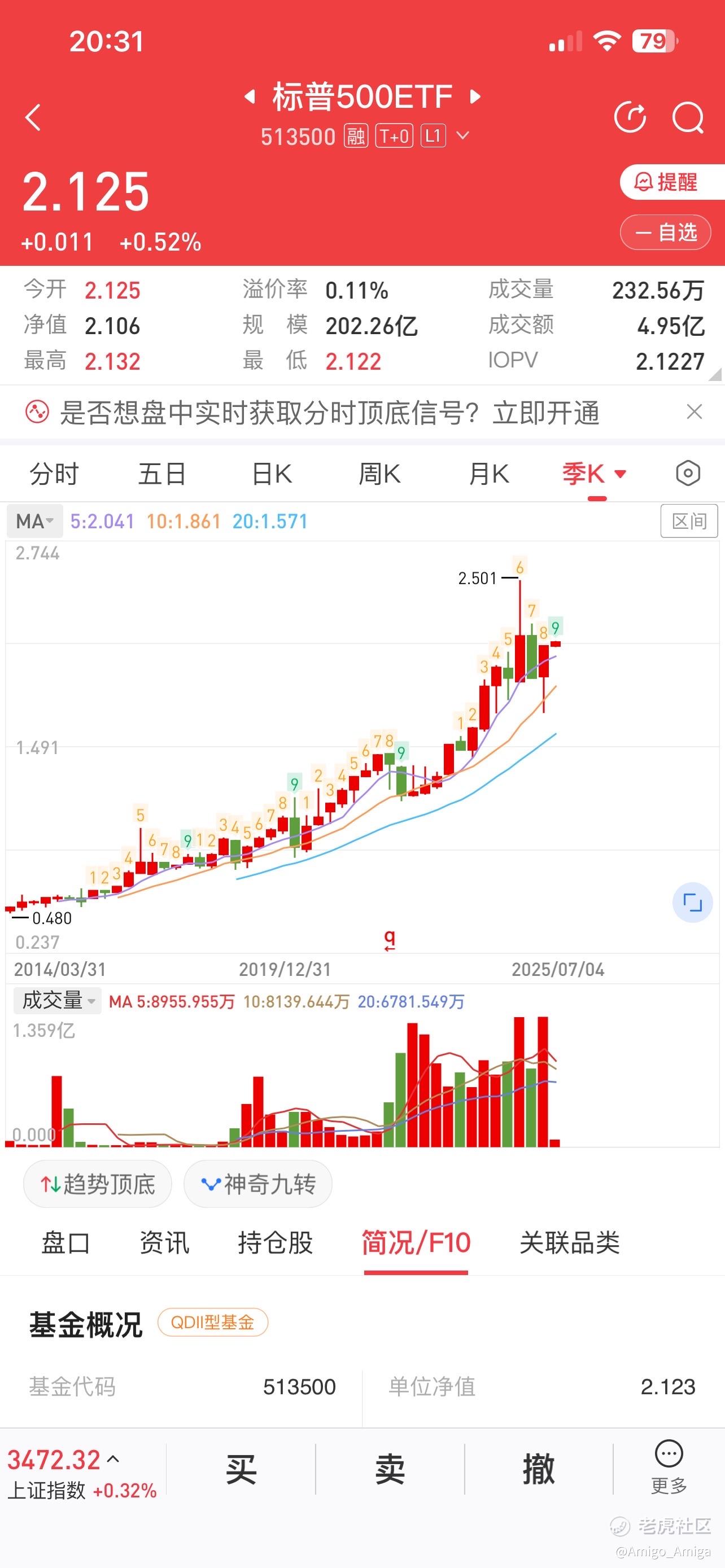
Task: Switch to the 日K chart tab
Action: click(272, 474)
